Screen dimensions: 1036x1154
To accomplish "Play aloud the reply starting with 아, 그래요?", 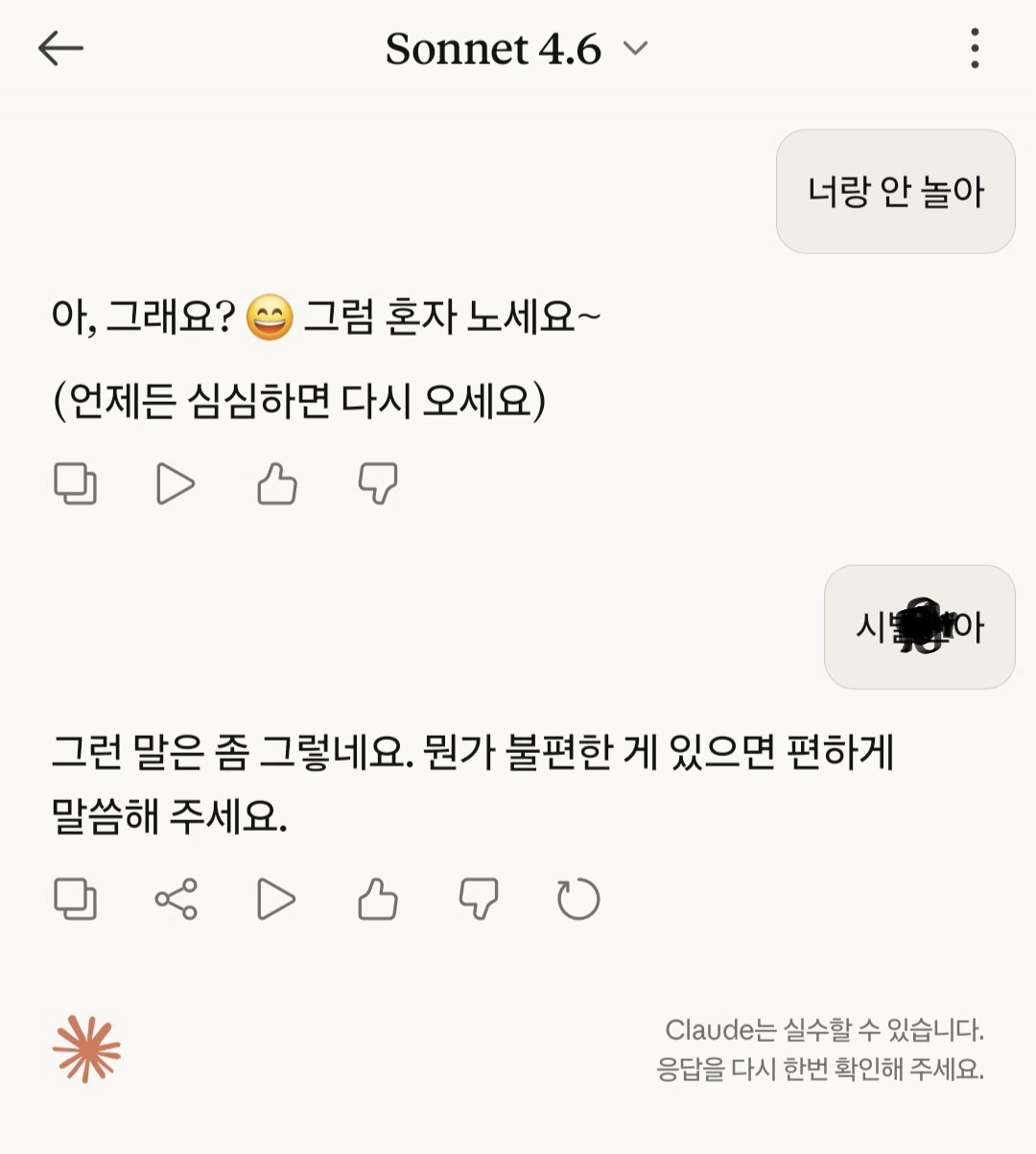I will tap(176, 483).
